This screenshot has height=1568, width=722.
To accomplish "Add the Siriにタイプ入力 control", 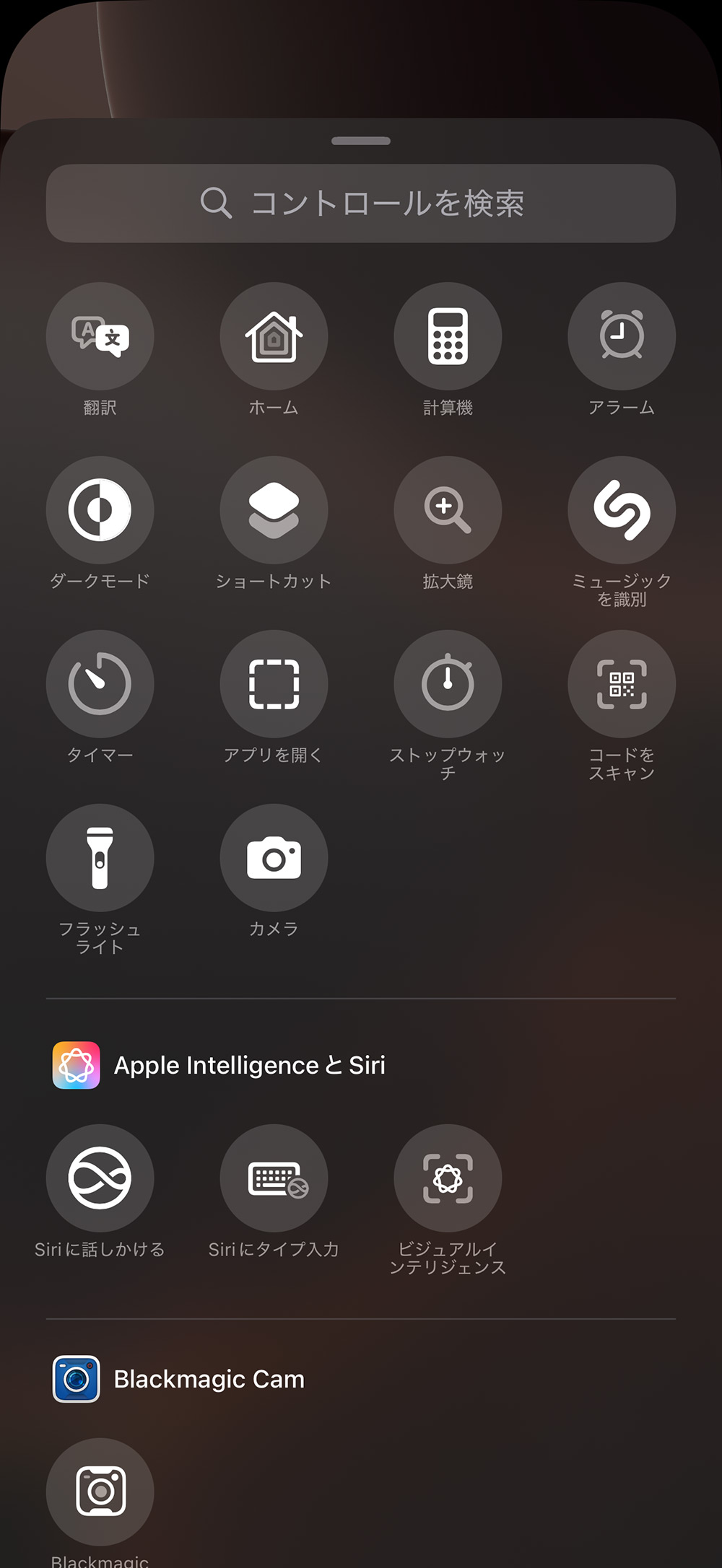I will pos(274,1178).
